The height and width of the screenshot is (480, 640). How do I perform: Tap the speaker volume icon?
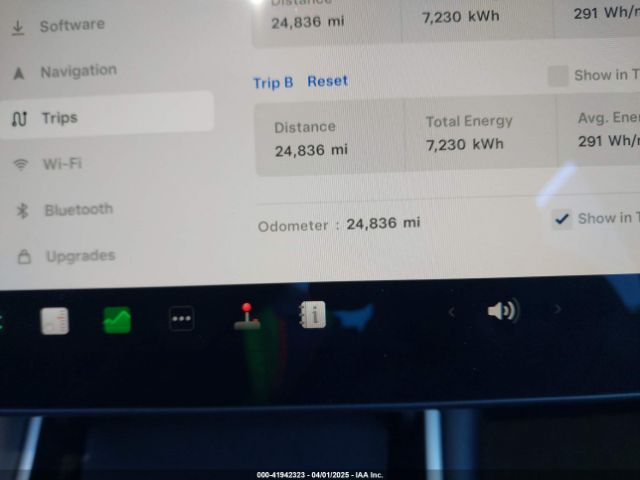point(502,311)
